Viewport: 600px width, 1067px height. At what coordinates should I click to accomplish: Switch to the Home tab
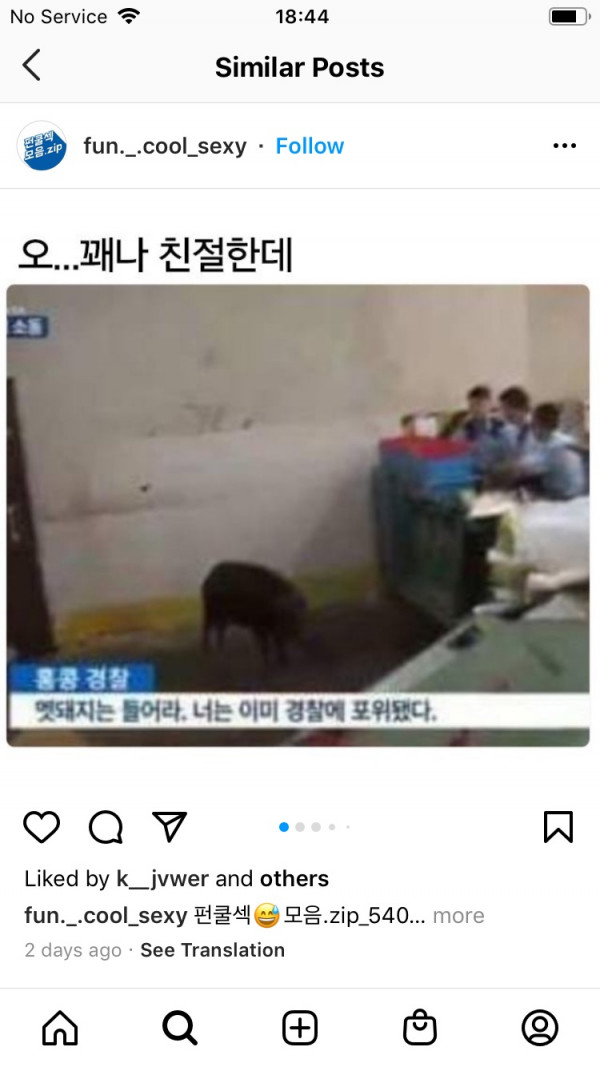click(59, 1027)
